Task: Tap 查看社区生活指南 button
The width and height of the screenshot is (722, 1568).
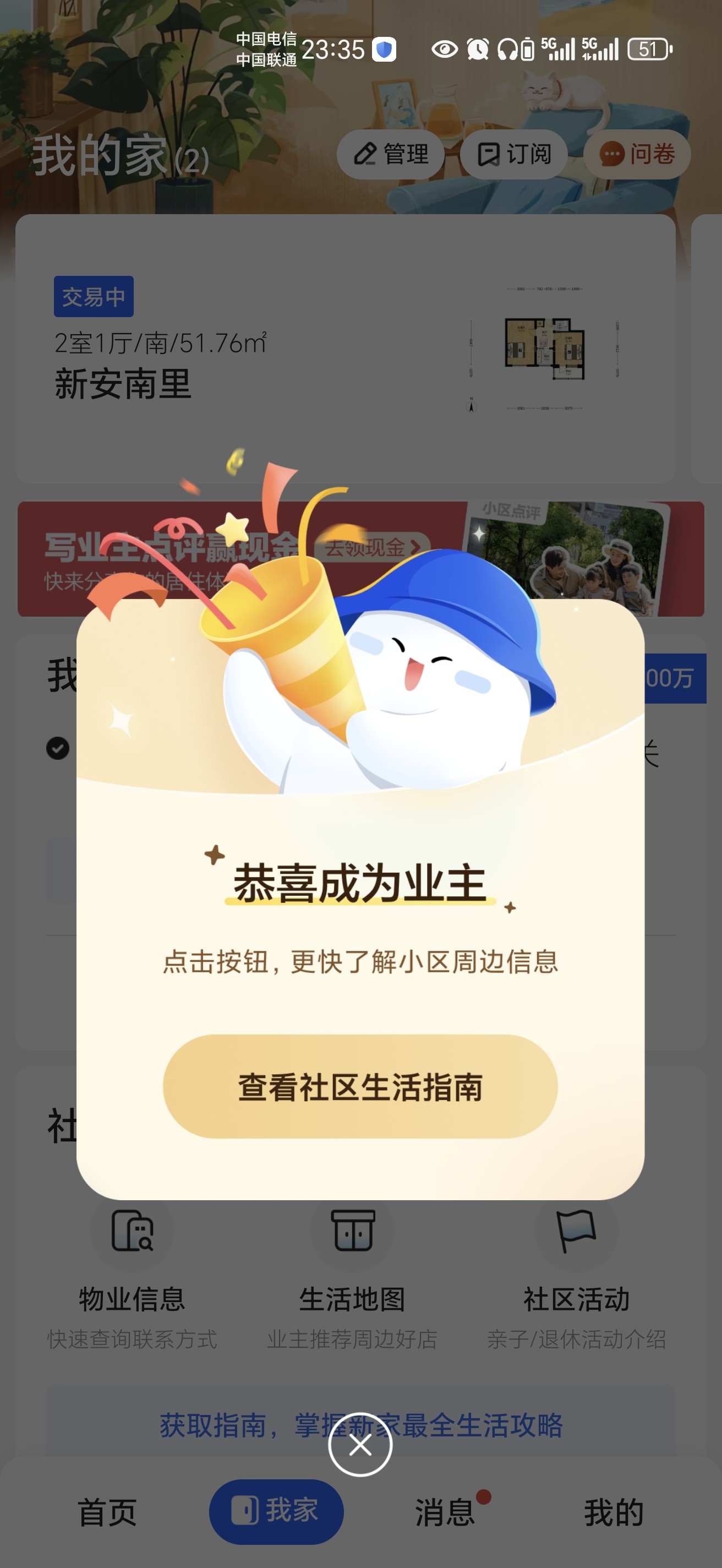Action: (x=360, y=1086)
